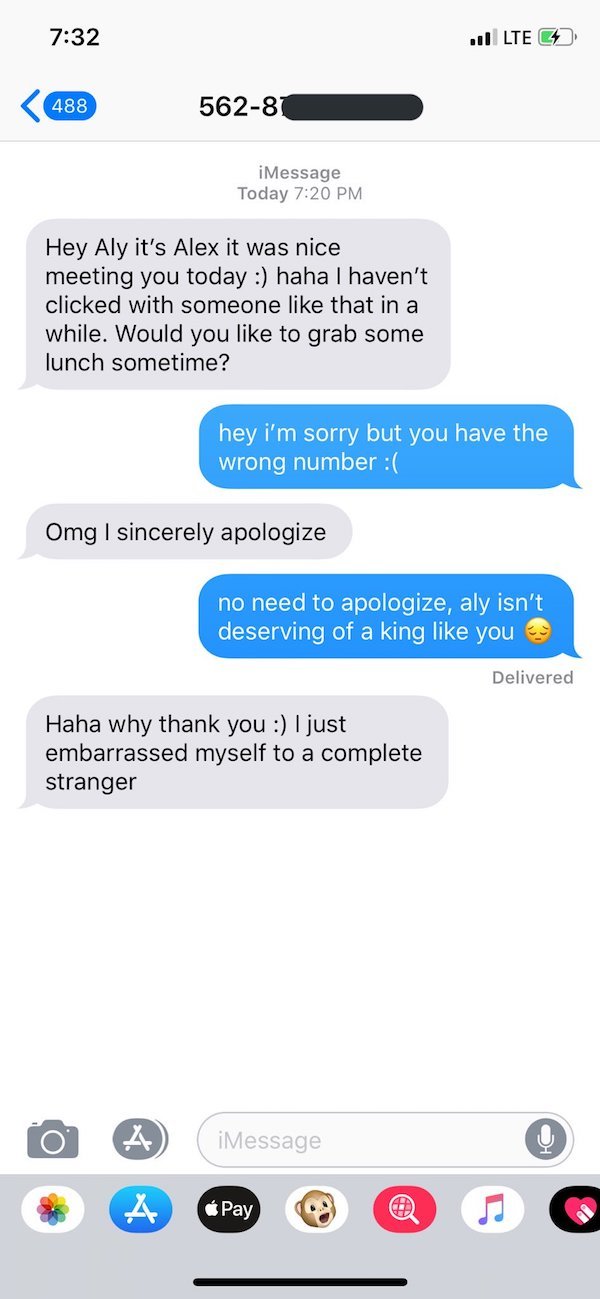Go back to the messages list
This screenshot has width=600, height=1299.
pos(57,105)
